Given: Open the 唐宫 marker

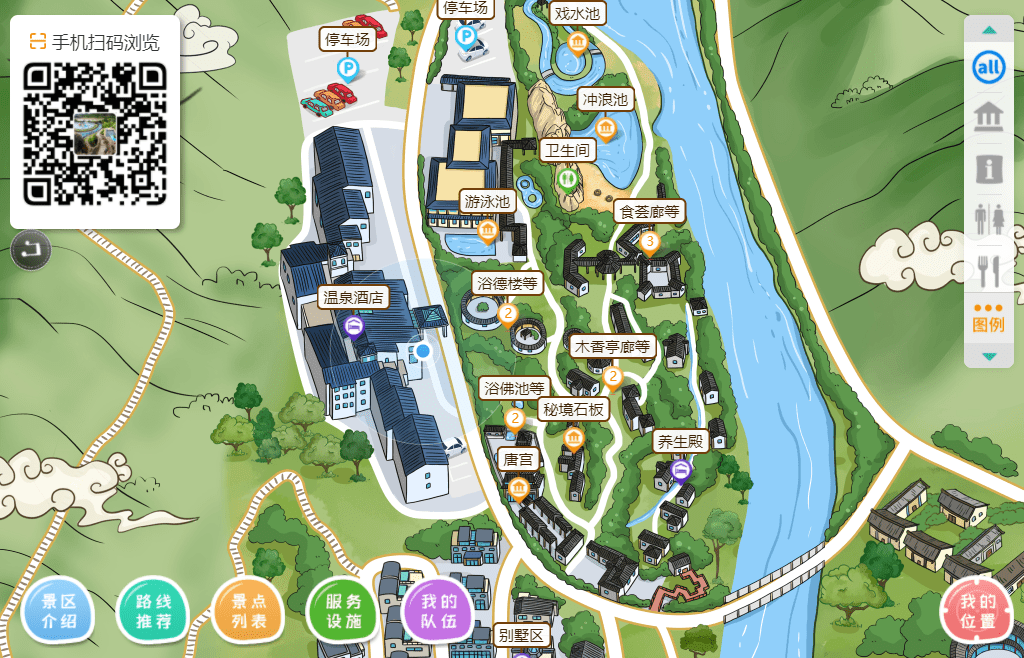Looking at the screenshot, I should point(518,487).
